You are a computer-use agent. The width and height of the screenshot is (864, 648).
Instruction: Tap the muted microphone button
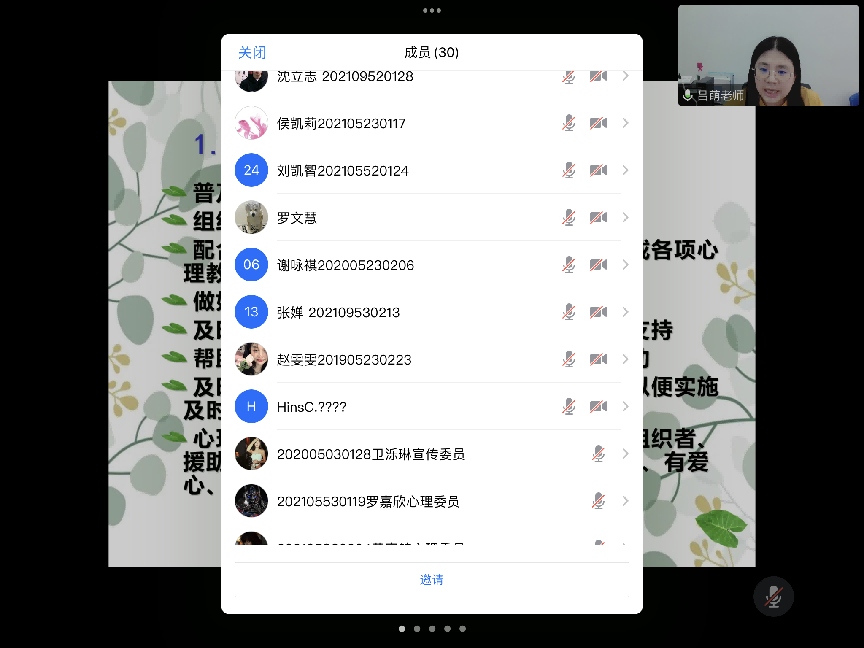[773, 597]
